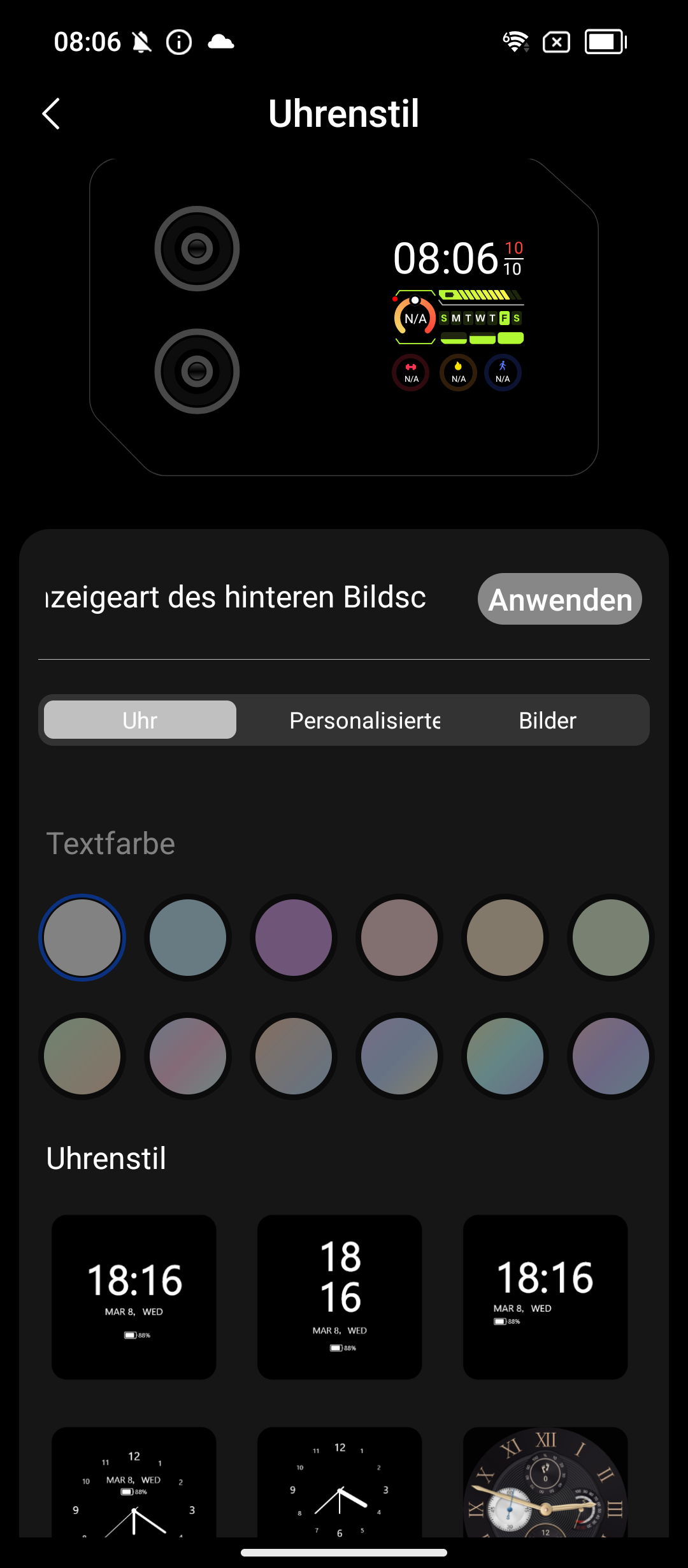
Task: Select the mauve pink text color
Action: pos(399,938)
